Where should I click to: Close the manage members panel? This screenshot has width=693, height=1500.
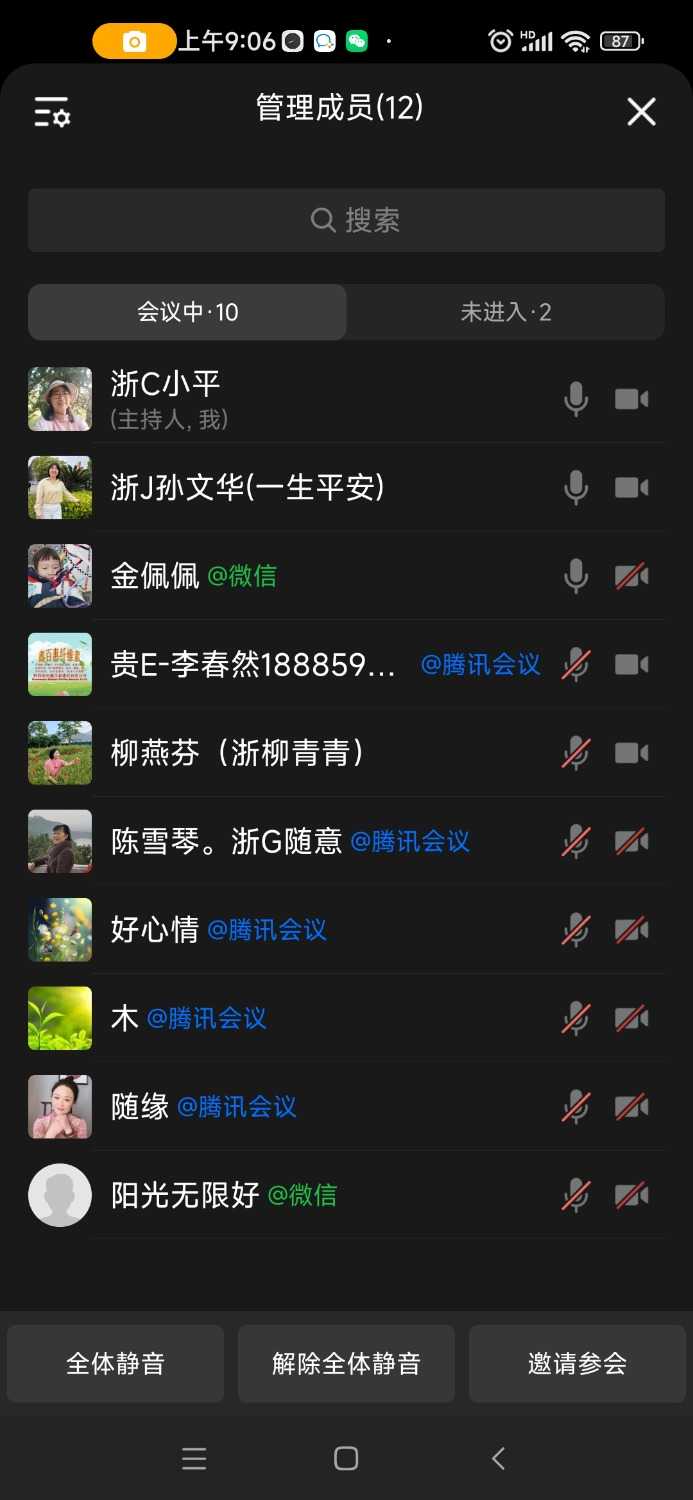[641, 112]
